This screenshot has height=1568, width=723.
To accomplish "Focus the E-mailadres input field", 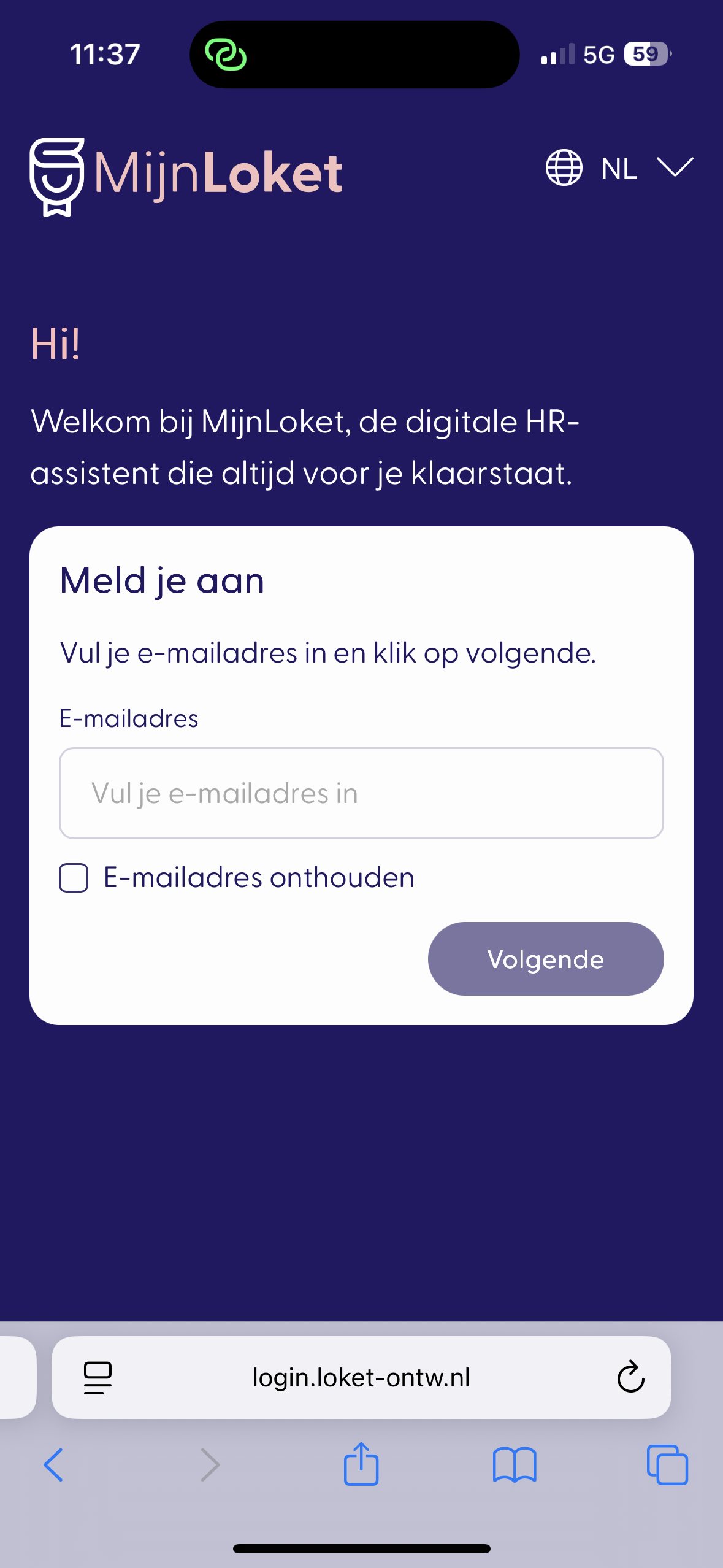I will [x=361, y=793].
